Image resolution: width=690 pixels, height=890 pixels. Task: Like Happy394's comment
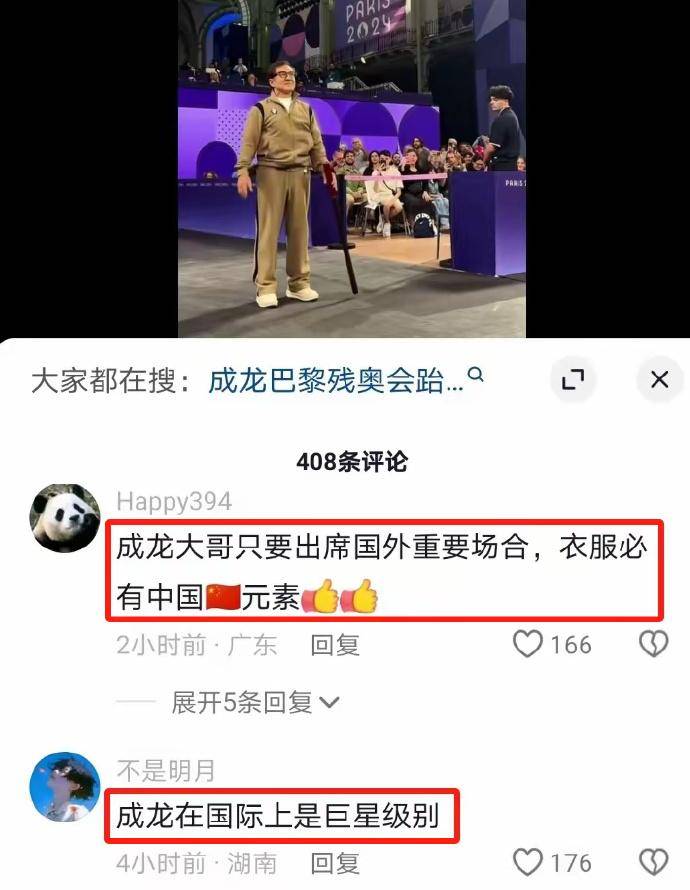[528, 645]
